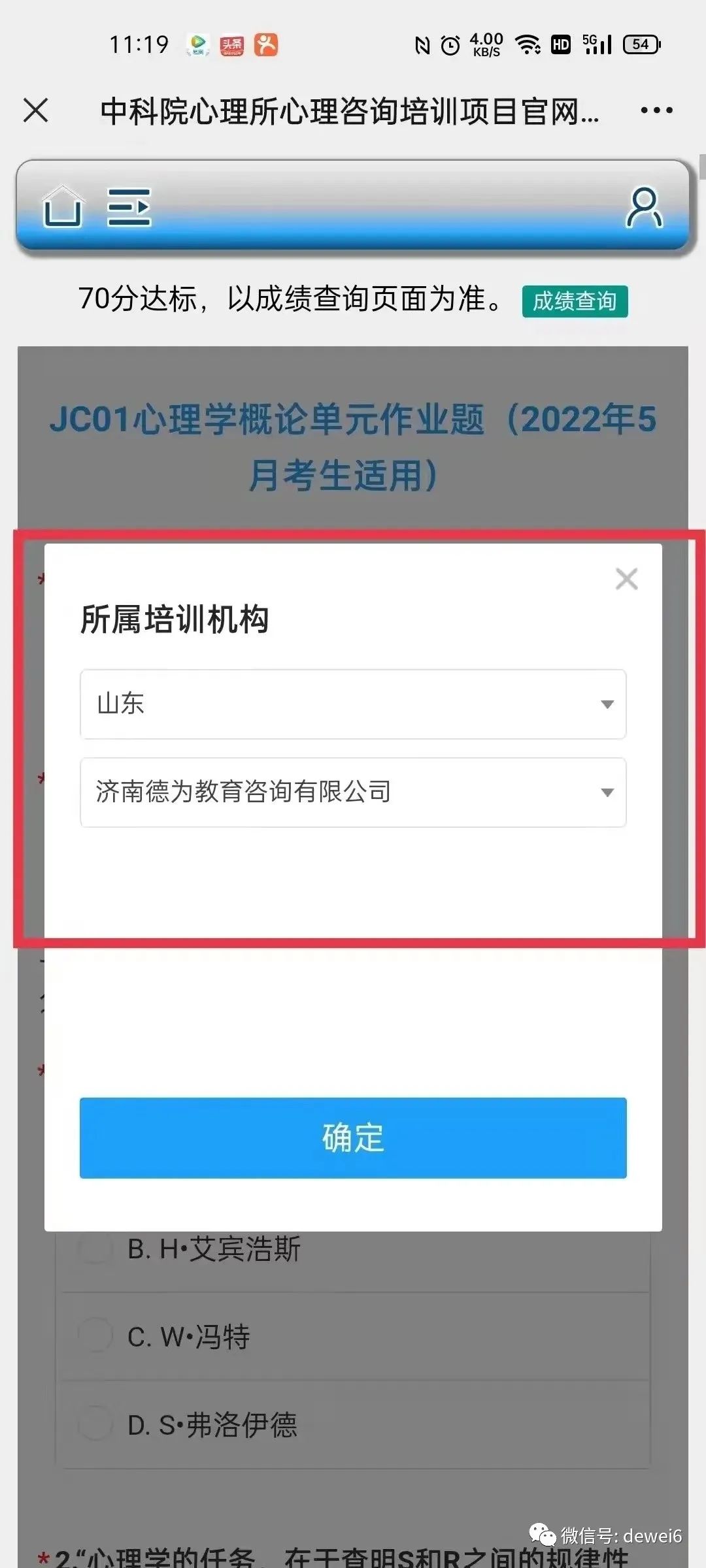The width and height of the screenshot is (706, 1568).
Task: Select option B. H·艾宾浩斯
Action: tap(95, 1249)
